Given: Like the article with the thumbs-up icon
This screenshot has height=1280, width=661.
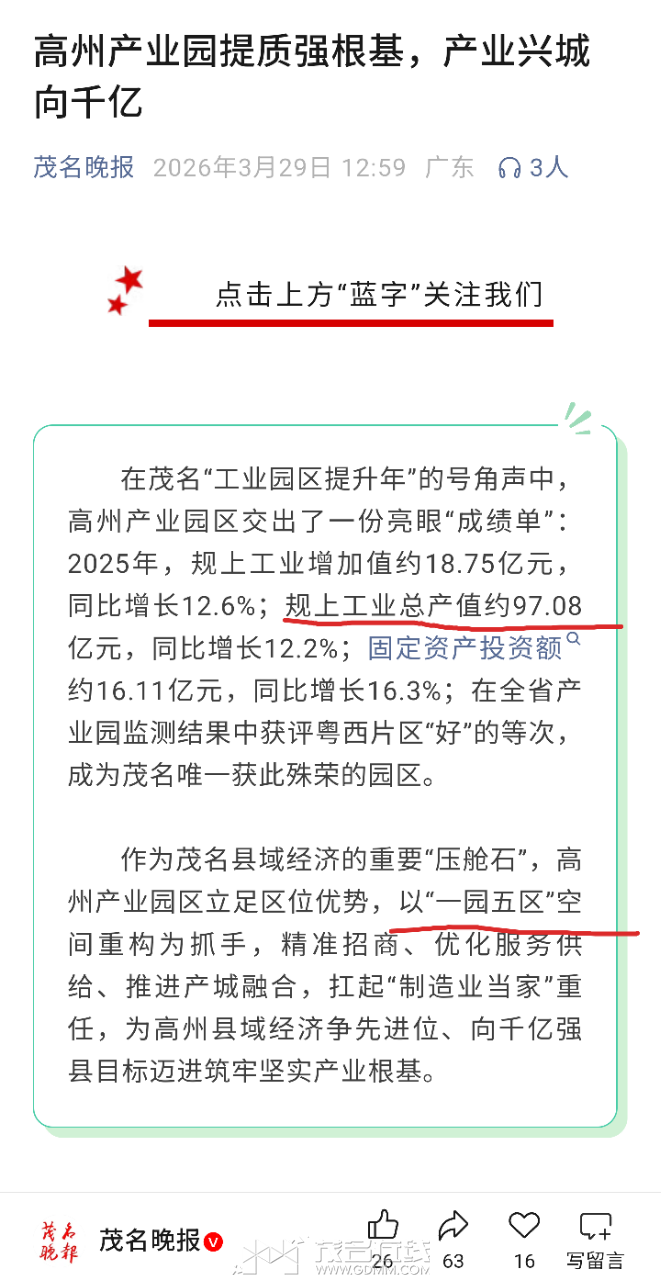Looking at the screenshot, I should pos(382,1226).
